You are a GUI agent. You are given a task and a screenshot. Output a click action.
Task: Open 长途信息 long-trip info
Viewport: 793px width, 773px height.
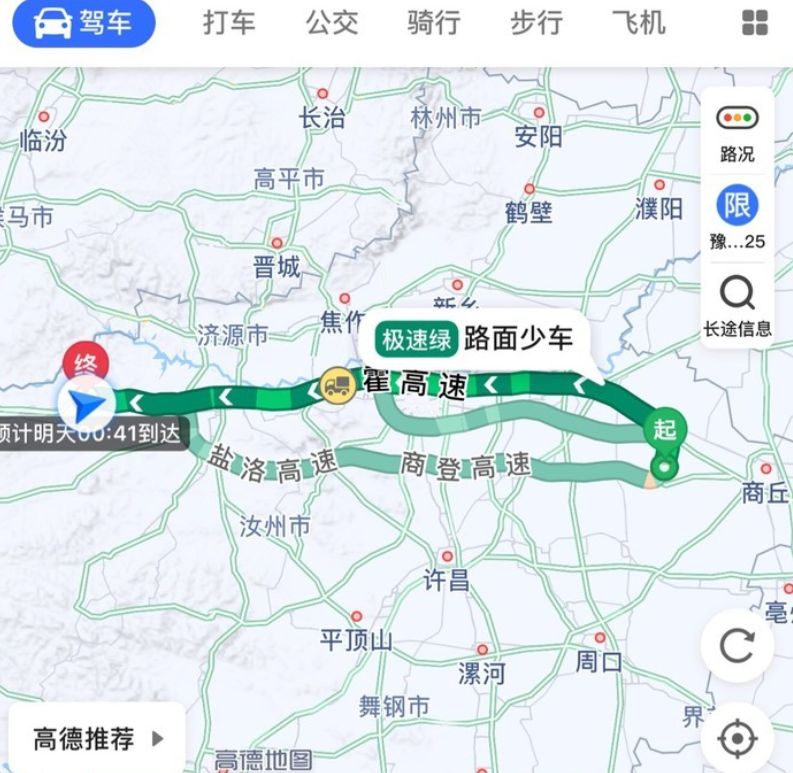pos(737,306)
